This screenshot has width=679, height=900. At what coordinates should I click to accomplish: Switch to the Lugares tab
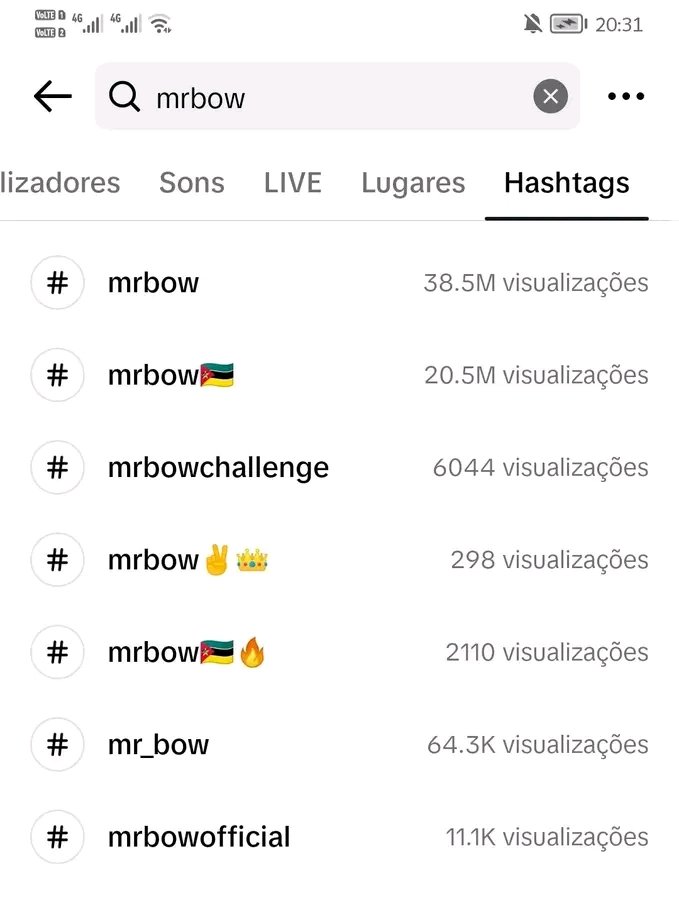413,183
